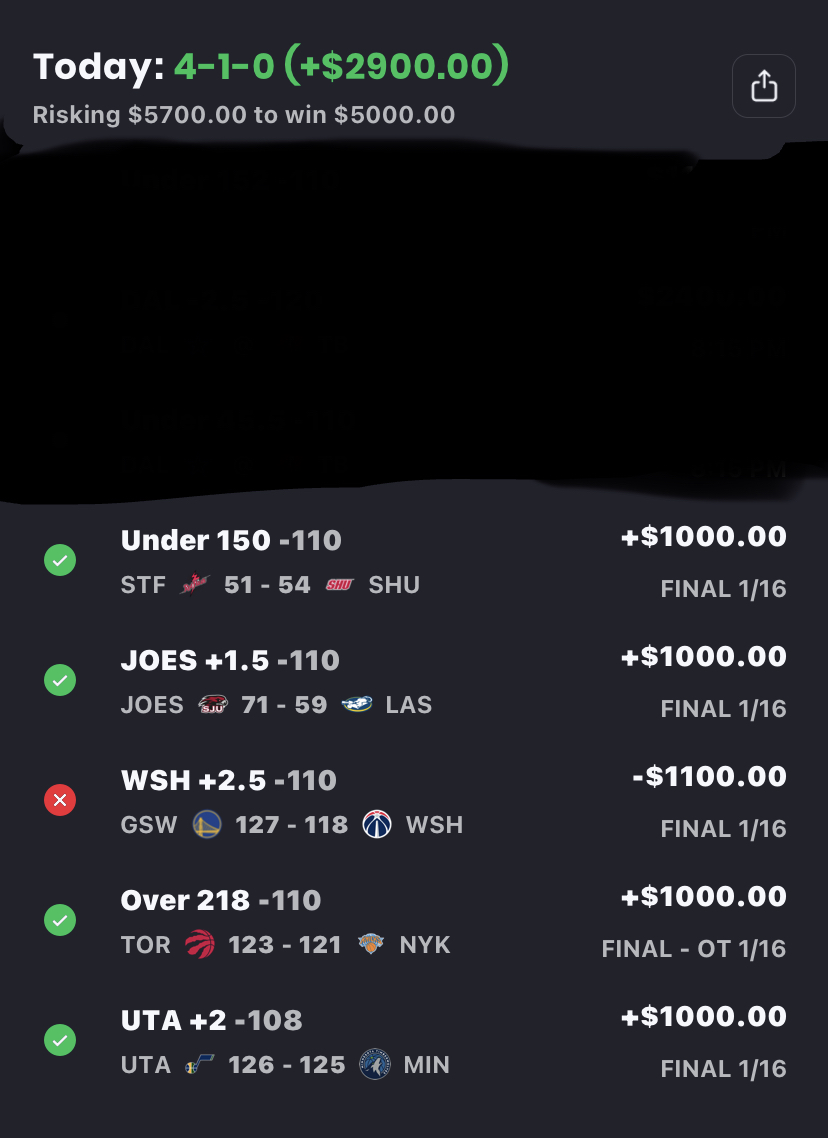View the JOES +1.5 bet details
Viewport: 828px width, 1138px height.
tap(414, 681)
